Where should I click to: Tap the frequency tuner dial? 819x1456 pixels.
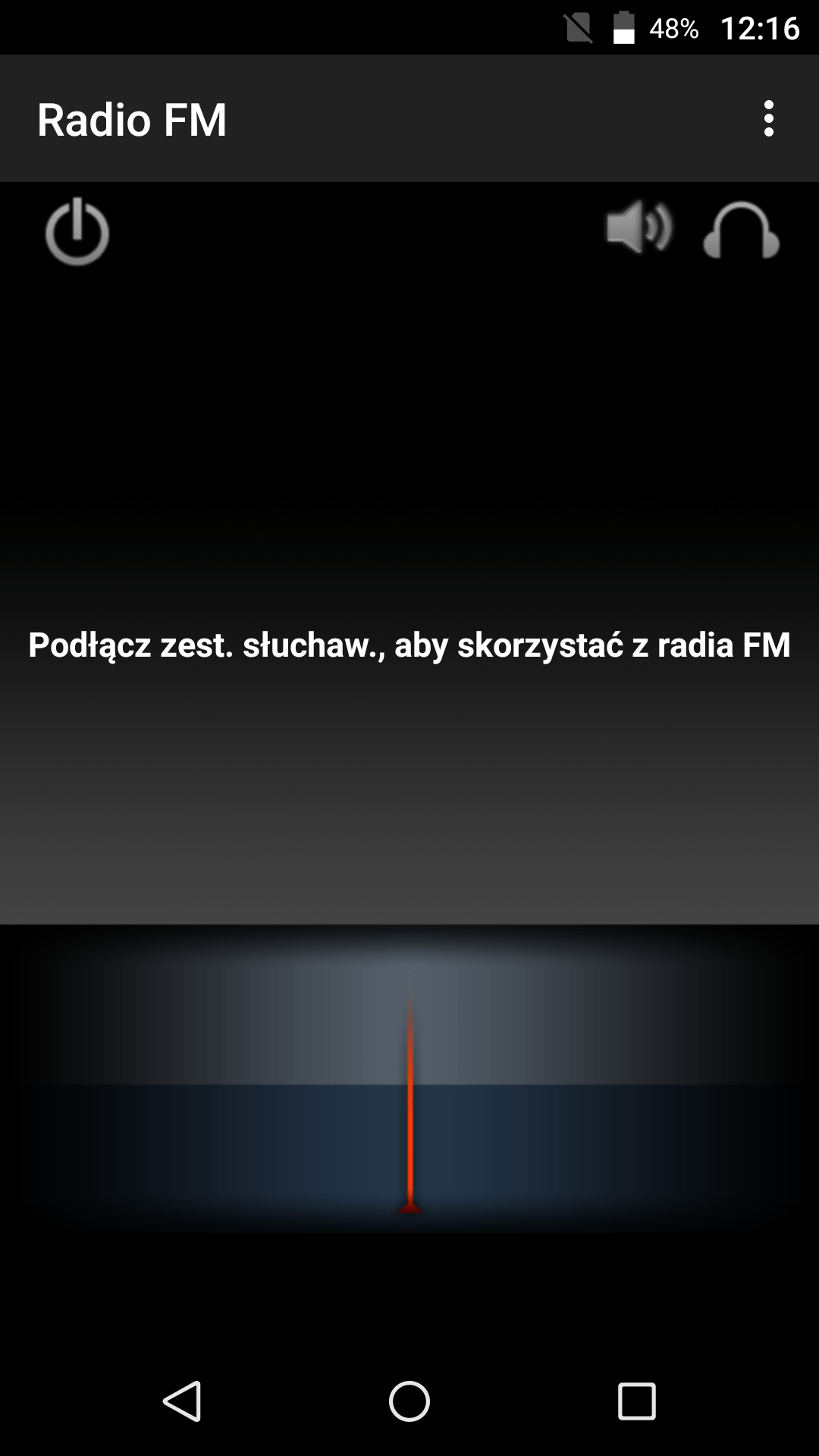coord(409,1078)
